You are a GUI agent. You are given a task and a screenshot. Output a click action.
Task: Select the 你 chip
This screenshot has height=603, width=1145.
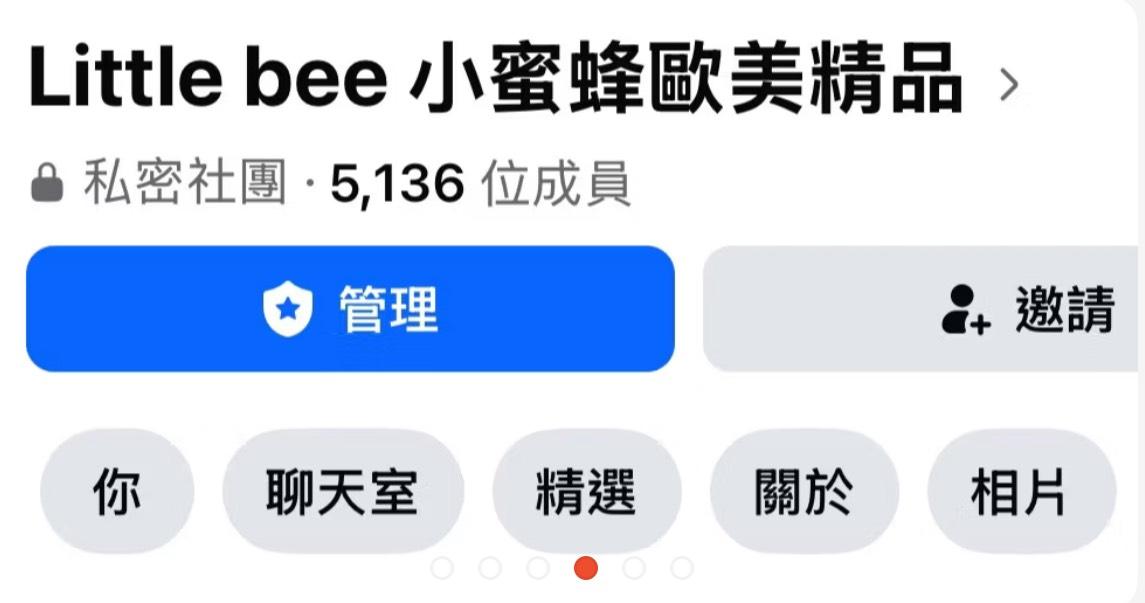point(117,492)
